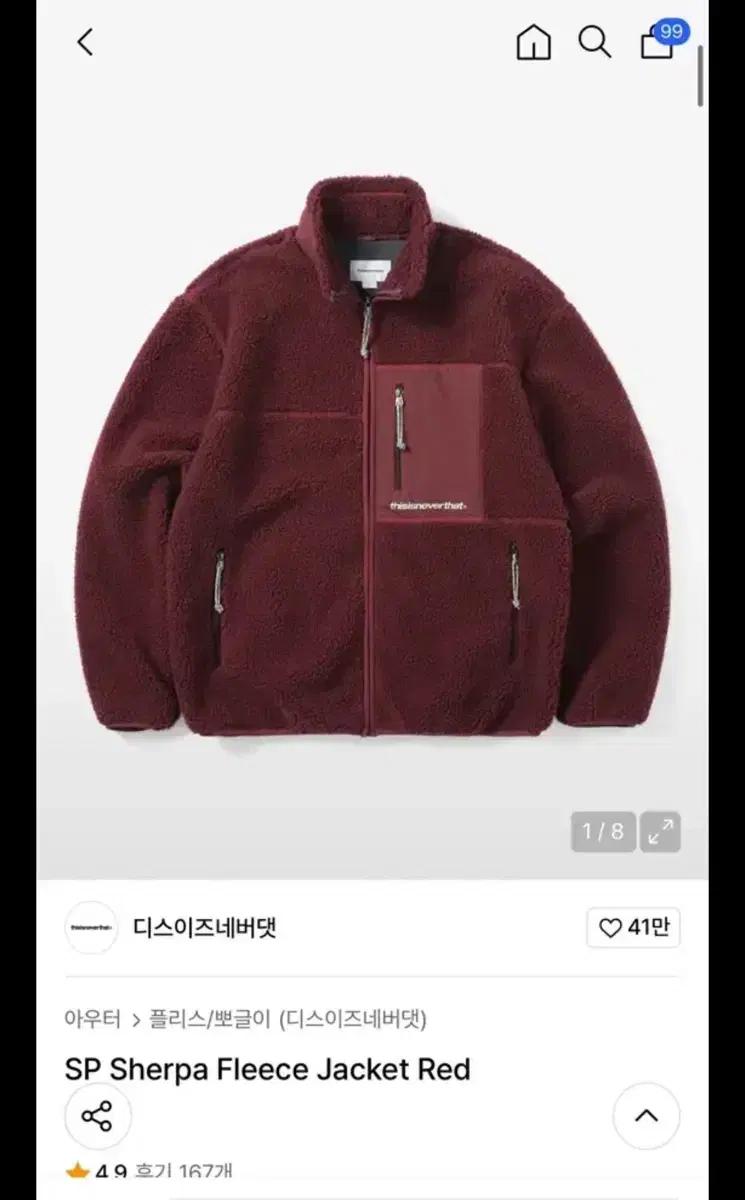Tap the scroll-to-top chevron button
The height and width of the screenshot is (1200, 745).
[645, 1117]
